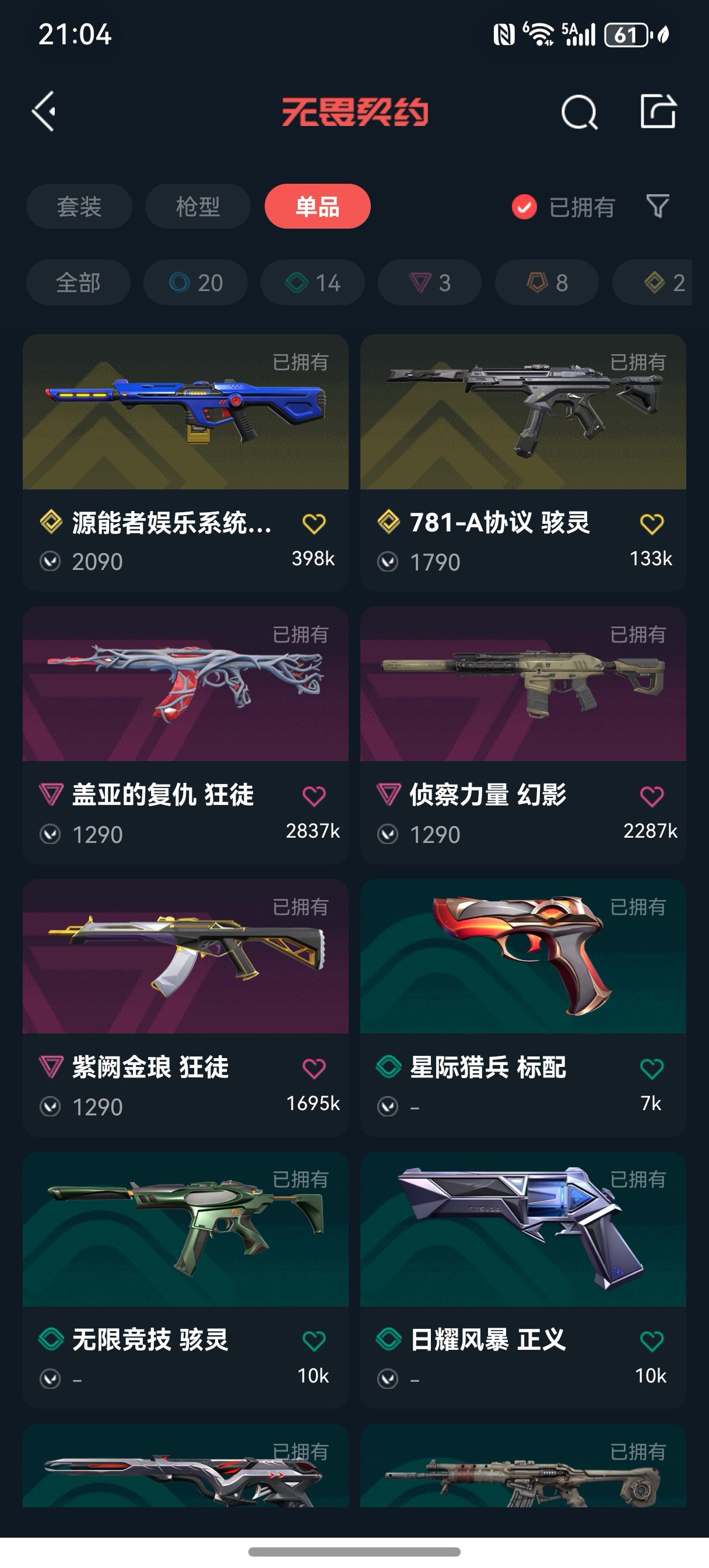Filter by the blue tier chip showing 20
The width and height of the screenshot is (709, 1568).
point(195,282)
